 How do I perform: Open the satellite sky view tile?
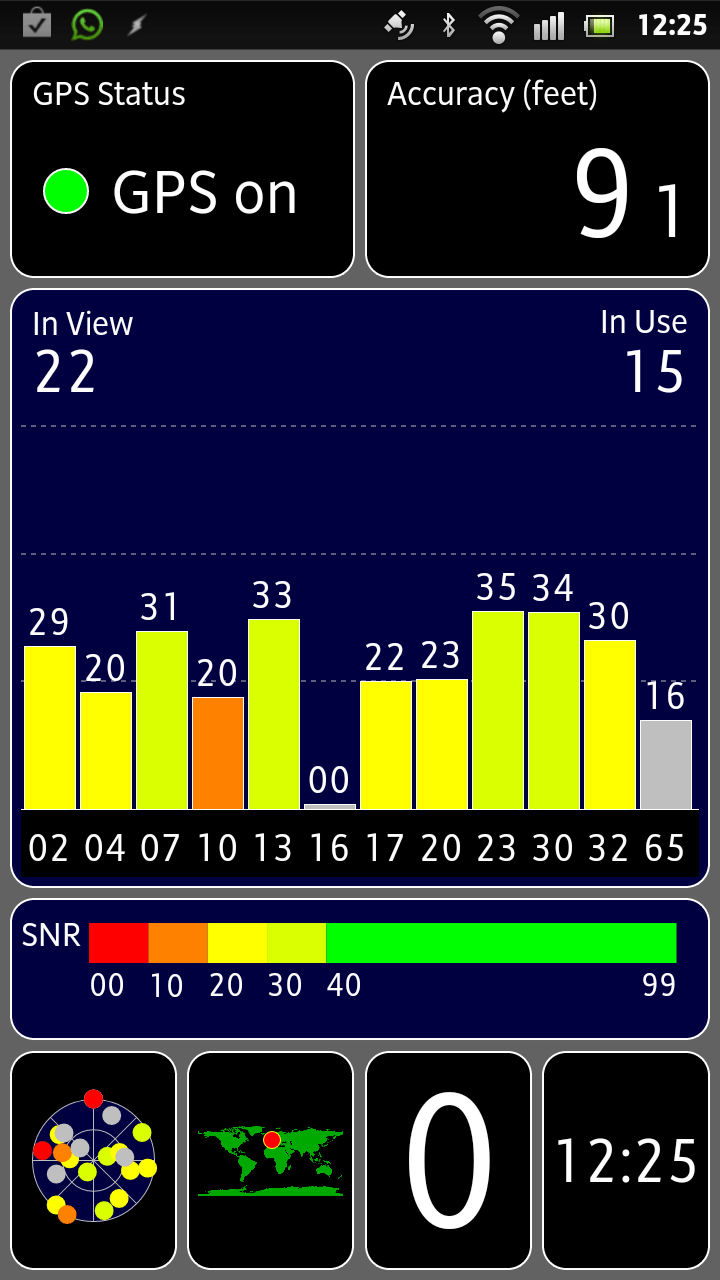[94, 1160]
